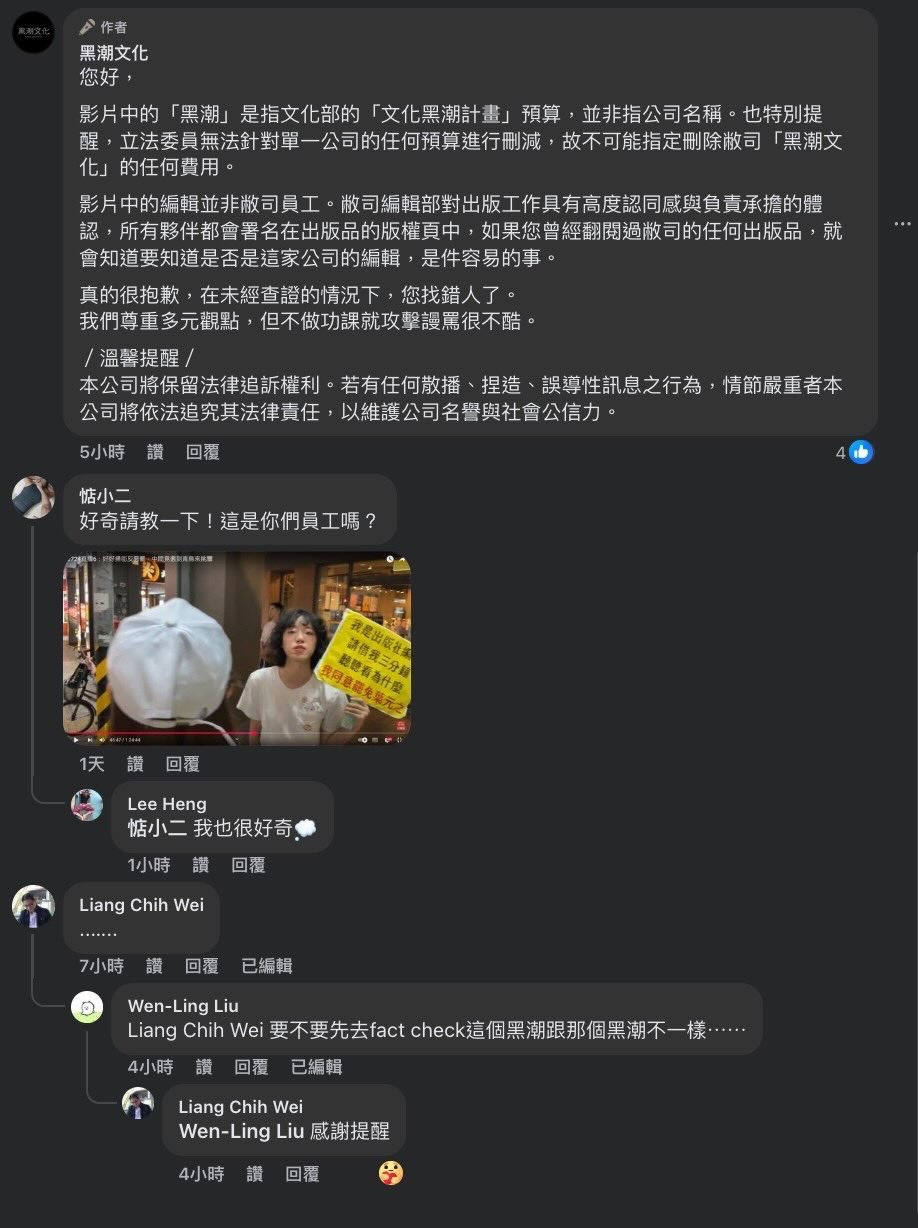Reply to Liang Chih Wei's '.......' comment

pyautogui.click(x=201, y=966)
